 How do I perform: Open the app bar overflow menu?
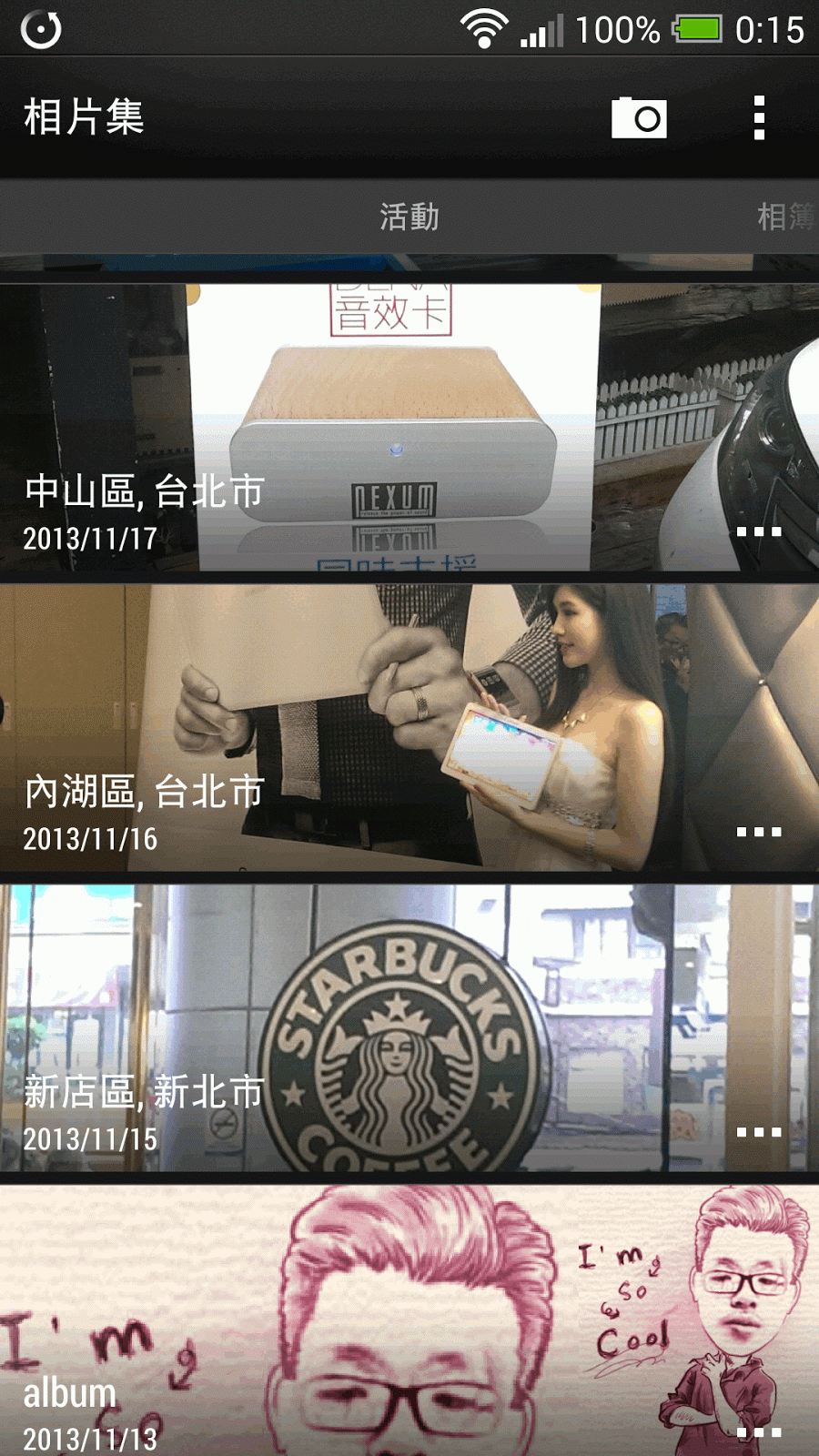(x=758, y=118)
